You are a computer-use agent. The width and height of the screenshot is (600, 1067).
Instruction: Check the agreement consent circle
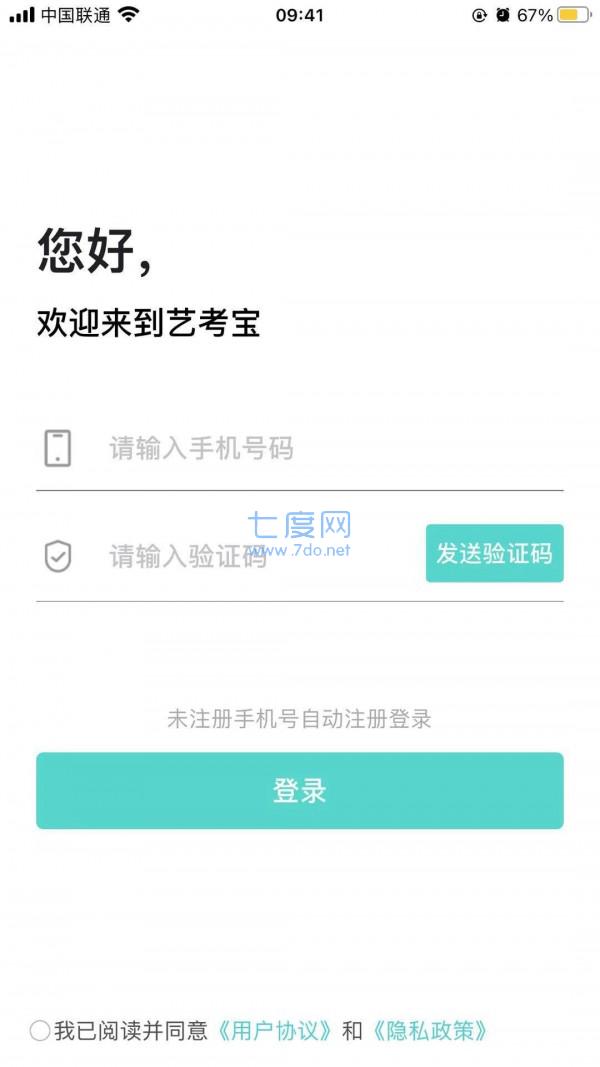(x=40, y=1030)
